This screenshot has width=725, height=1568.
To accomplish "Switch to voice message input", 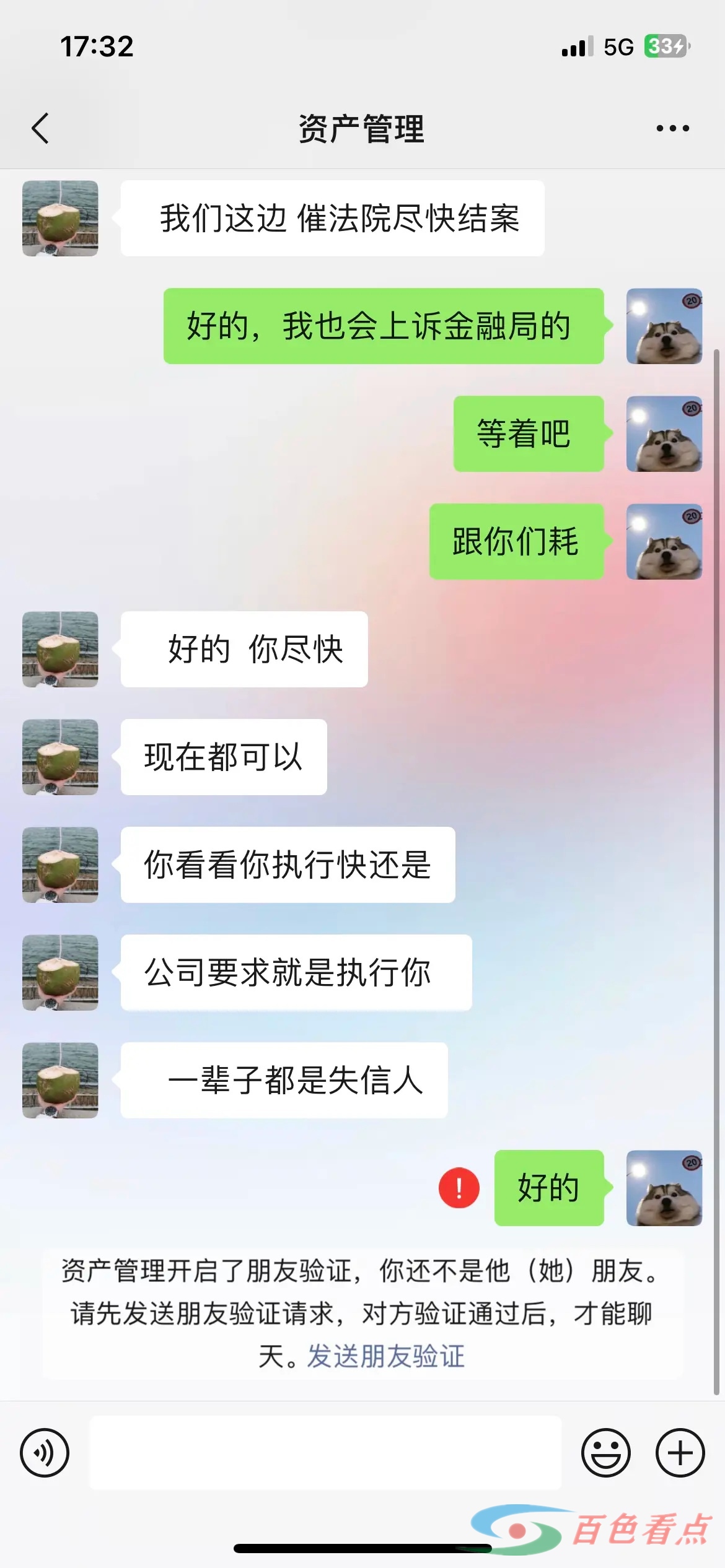I will tap(45, 1453).
